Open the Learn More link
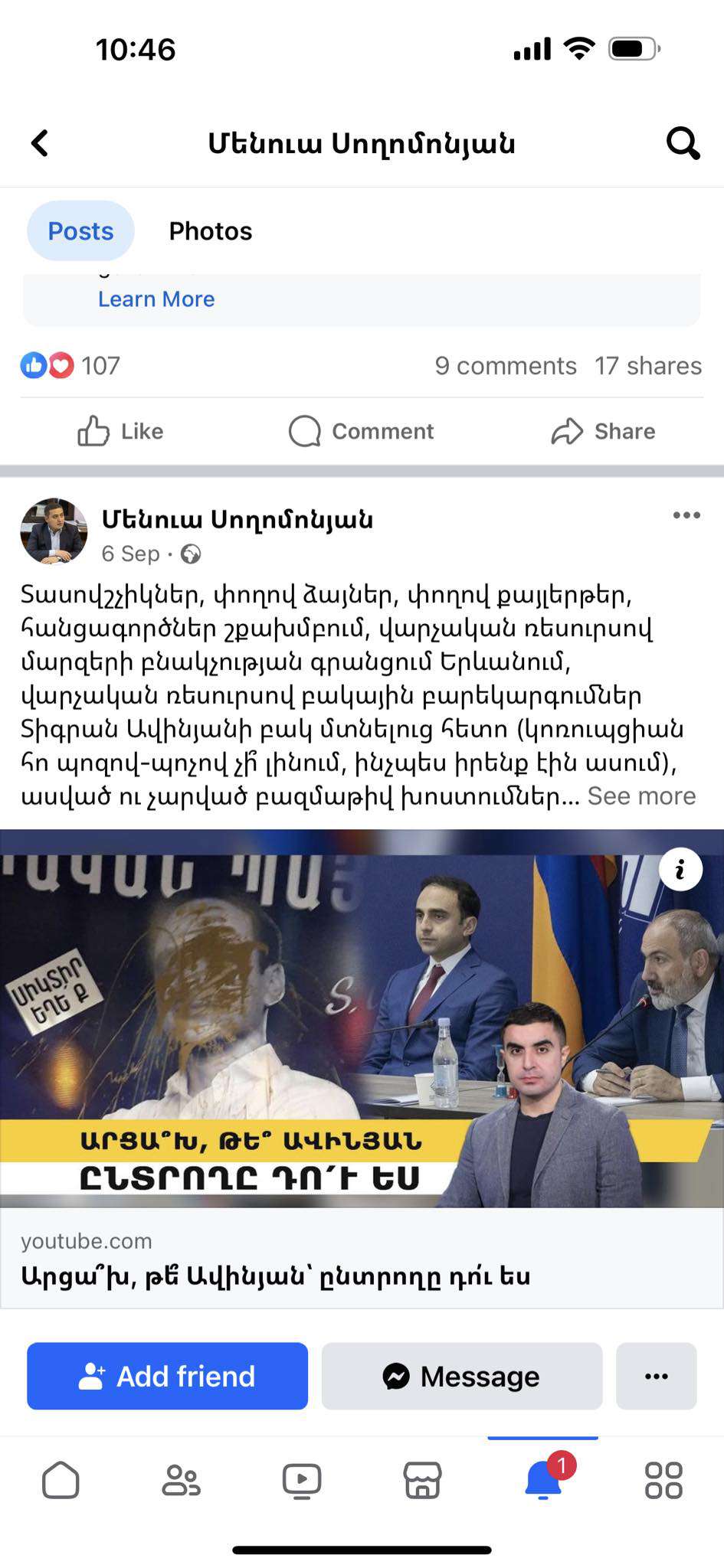 [x=156, y=299]
